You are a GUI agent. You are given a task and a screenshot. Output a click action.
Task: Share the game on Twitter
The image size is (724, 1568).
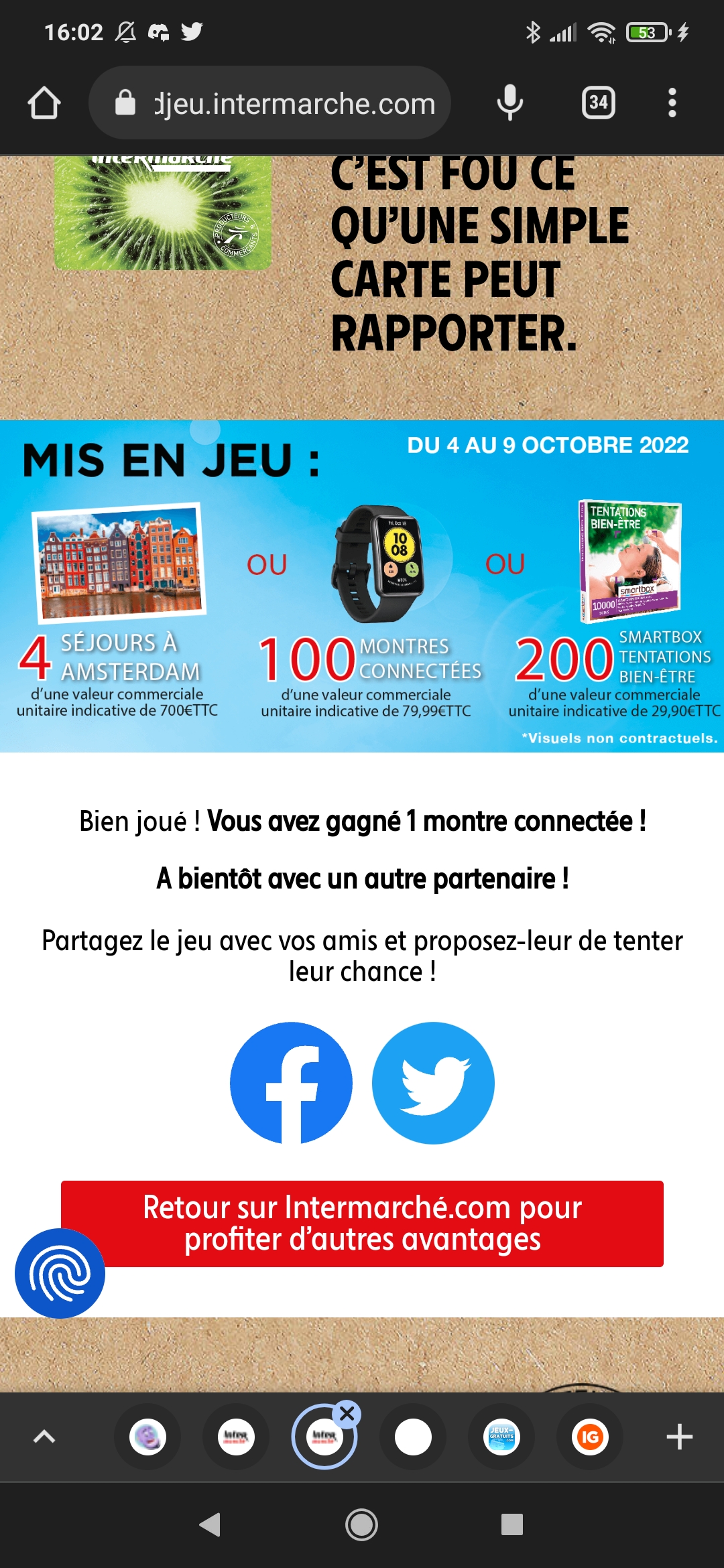click(x=433, y=1083)
